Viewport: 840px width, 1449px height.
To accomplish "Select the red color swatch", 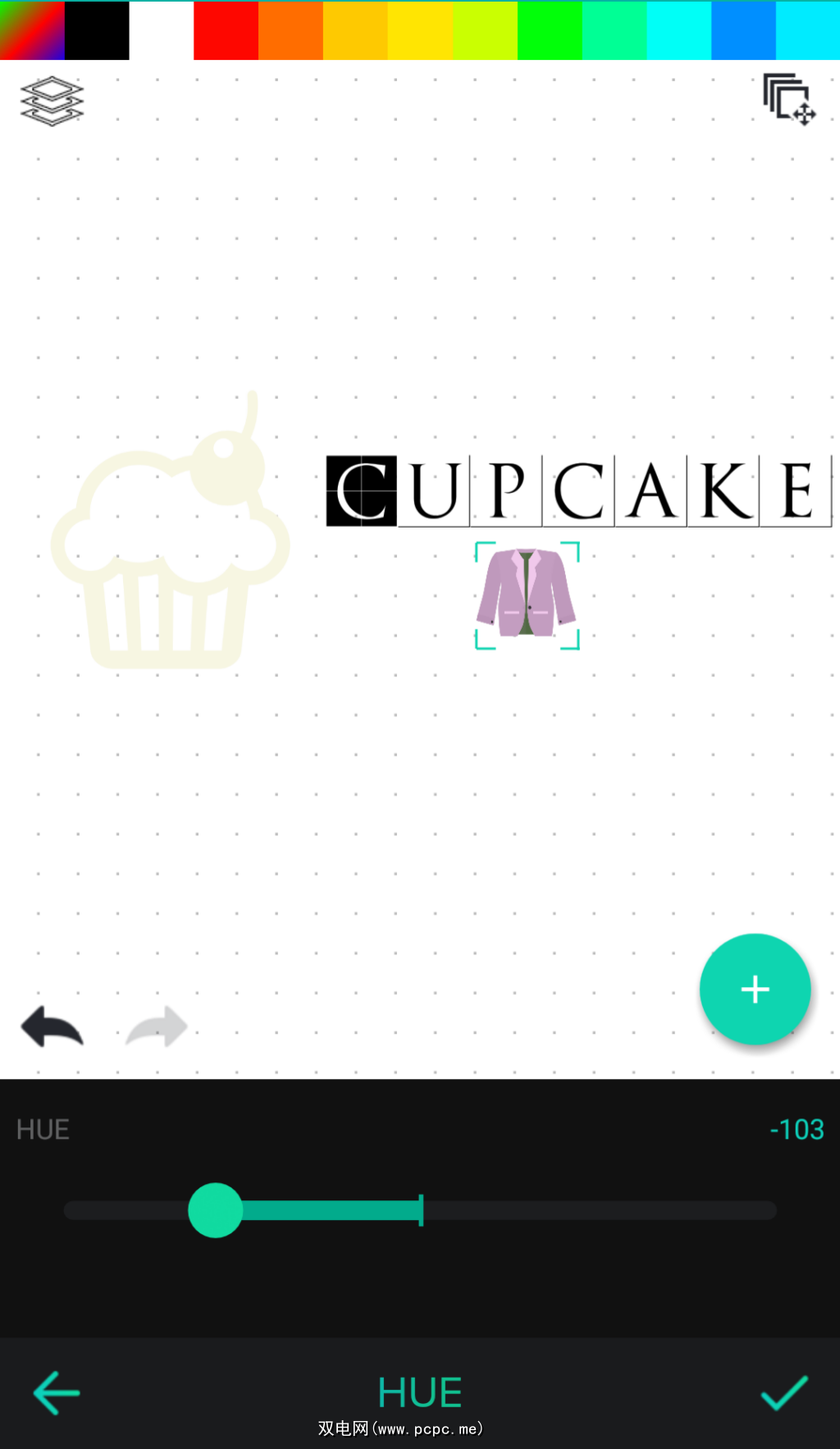I will [226, 30].
